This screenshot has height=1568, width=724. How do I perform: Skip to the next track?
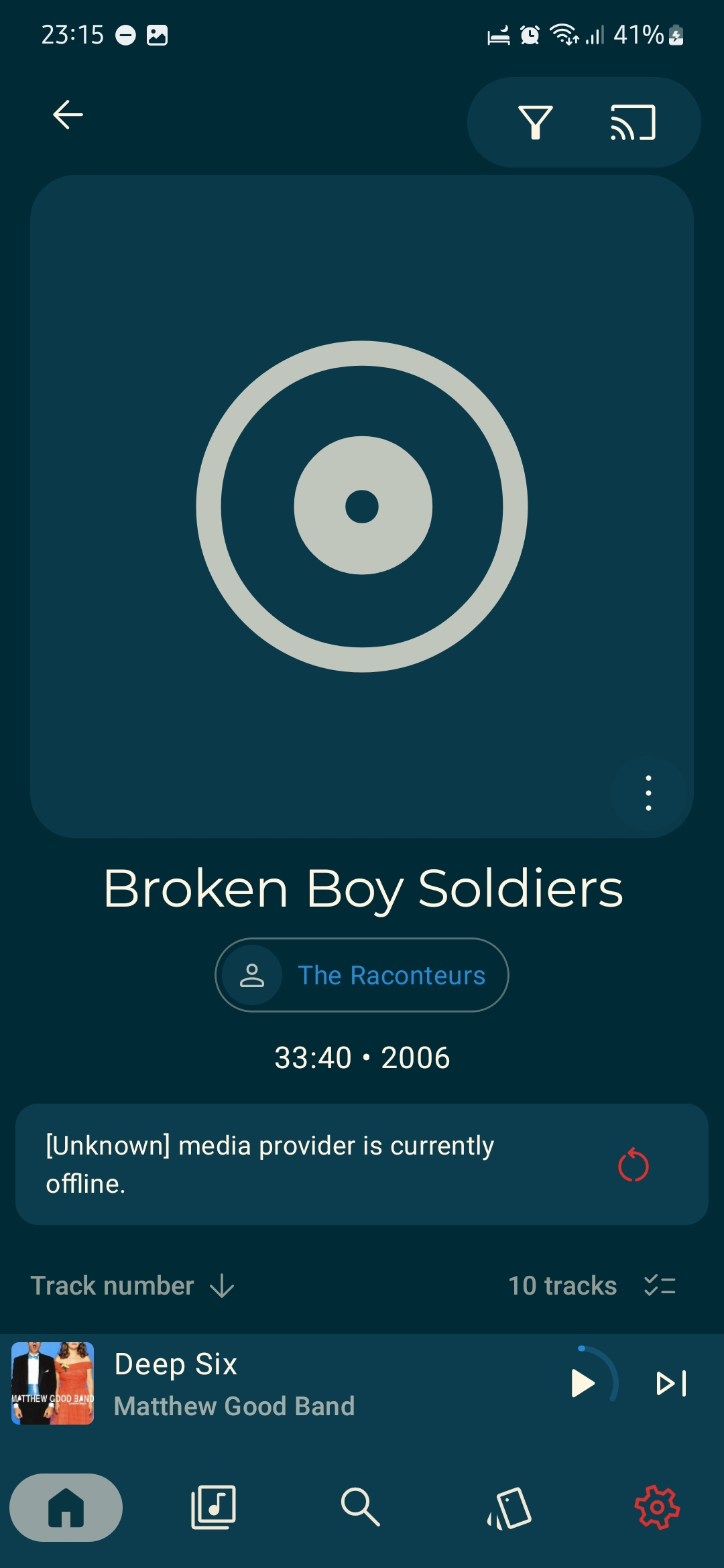coord(672,1384)
